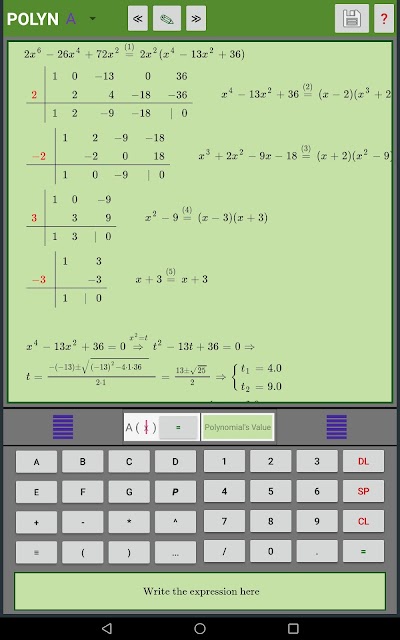This screenshot has width=400, height=640.
Task: Open the left striped menu icon
Action: [x=63, y=427]
